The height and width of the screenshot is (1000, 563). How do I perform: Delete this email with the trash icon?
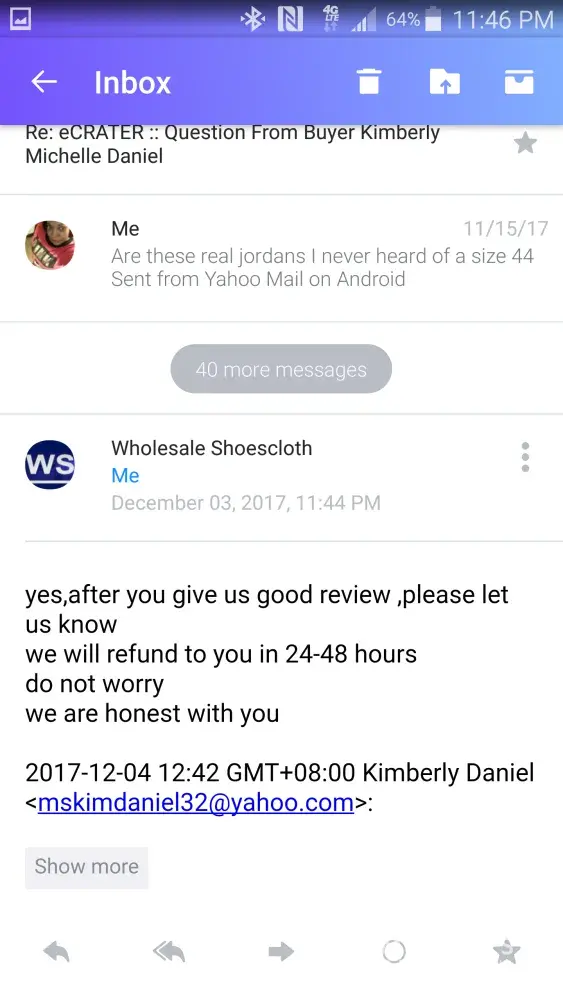369,82
